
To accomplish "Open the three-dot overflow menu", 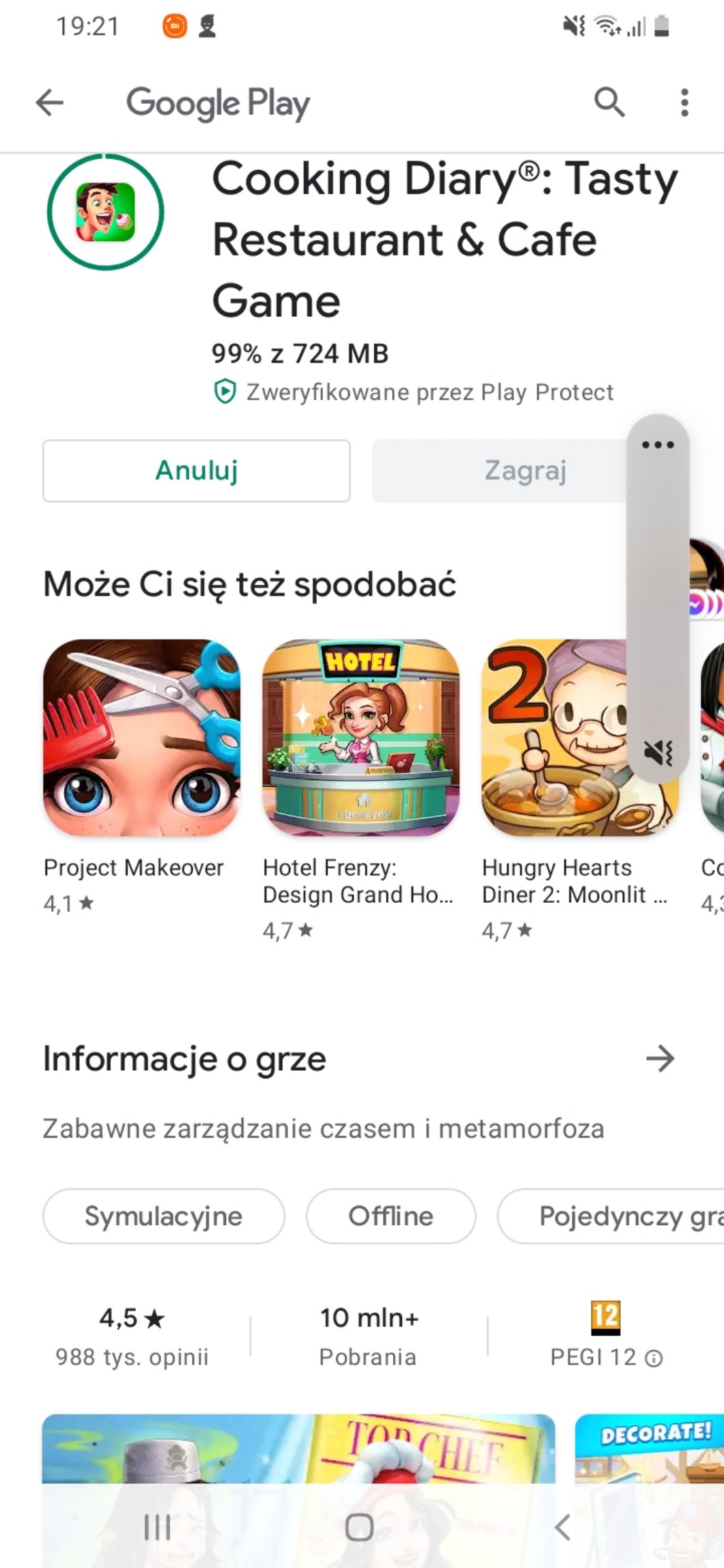I will [684, 103].
